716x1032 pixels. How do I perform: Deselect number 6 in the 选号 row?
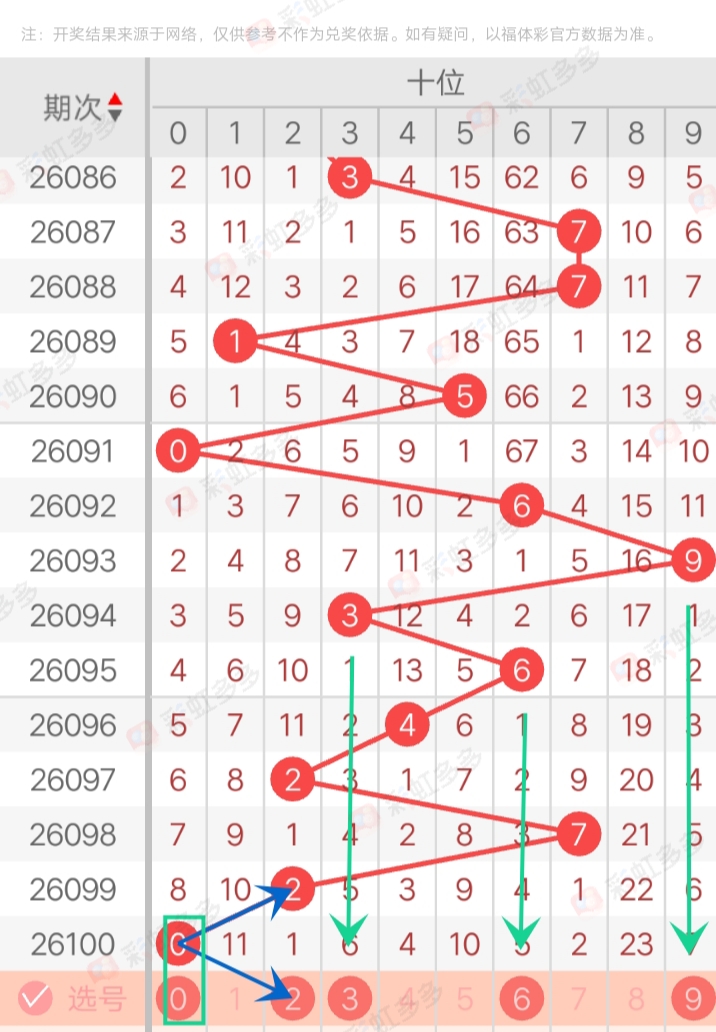coord(520,997)
